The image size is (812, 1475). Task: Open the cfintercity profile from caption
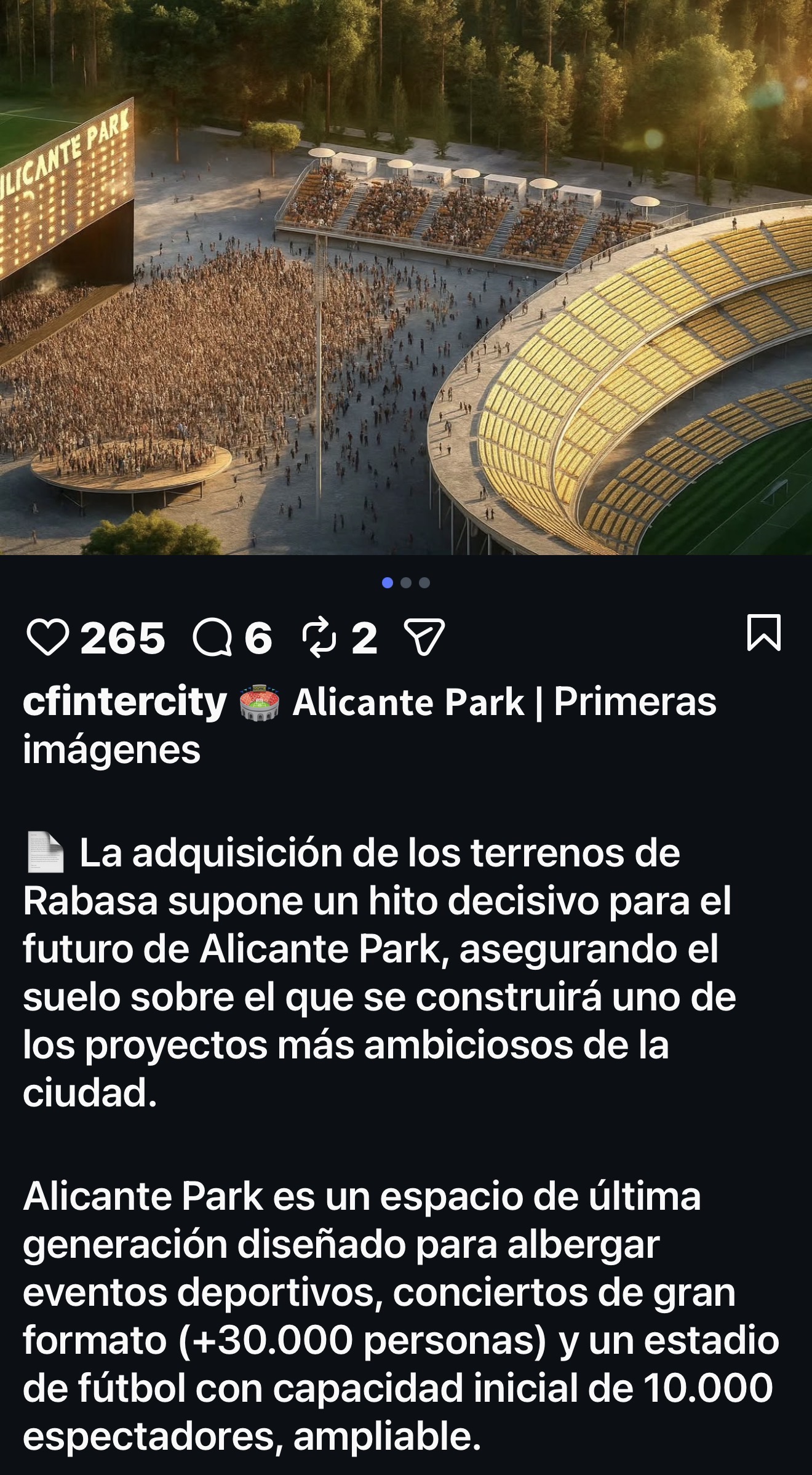pos(125,702)
